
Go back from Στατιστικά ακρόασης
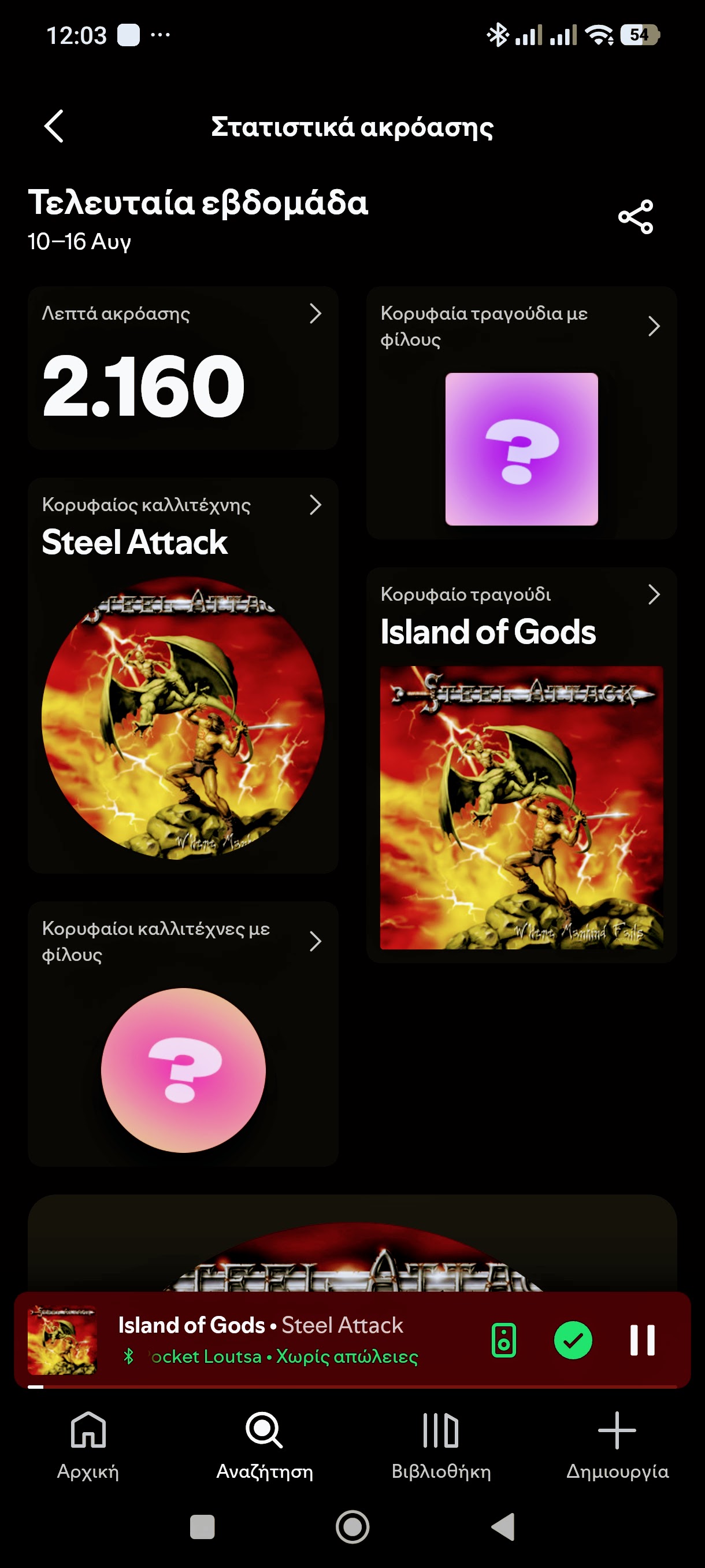coord(54,127)
